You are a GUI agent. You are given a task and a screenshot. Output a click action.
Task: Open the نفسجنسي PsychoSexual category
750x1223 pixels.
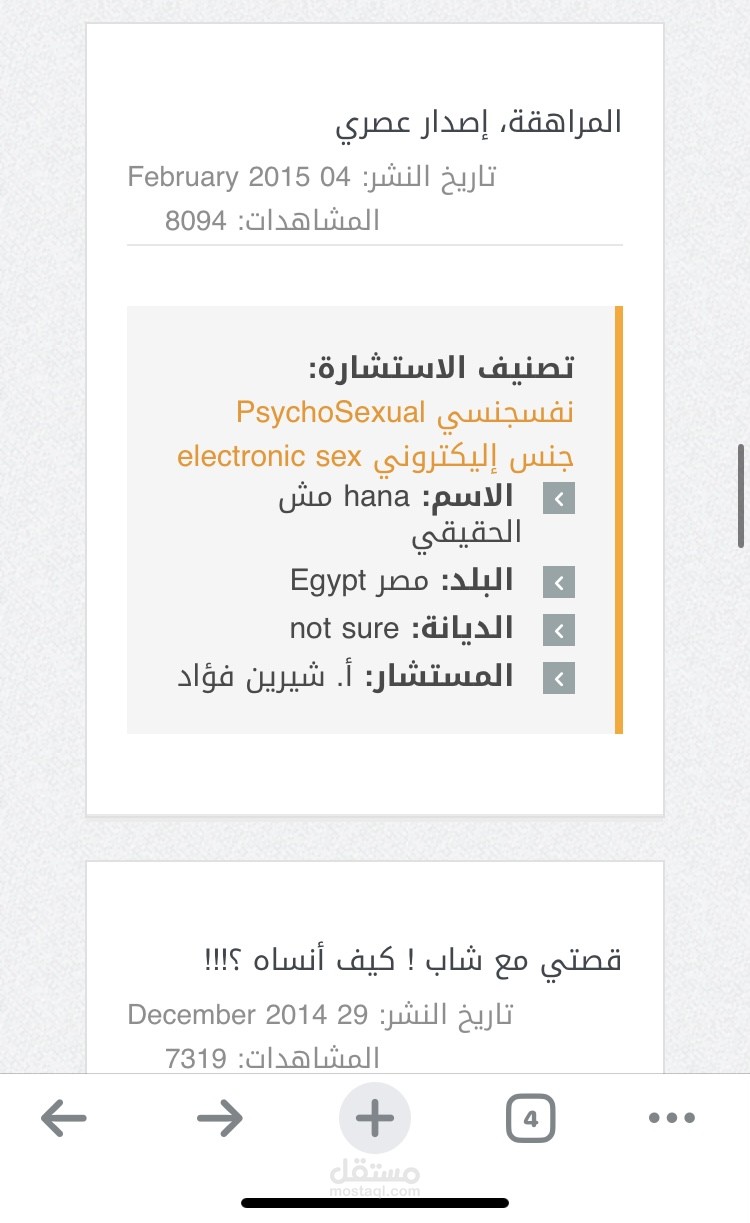[405, 412]
